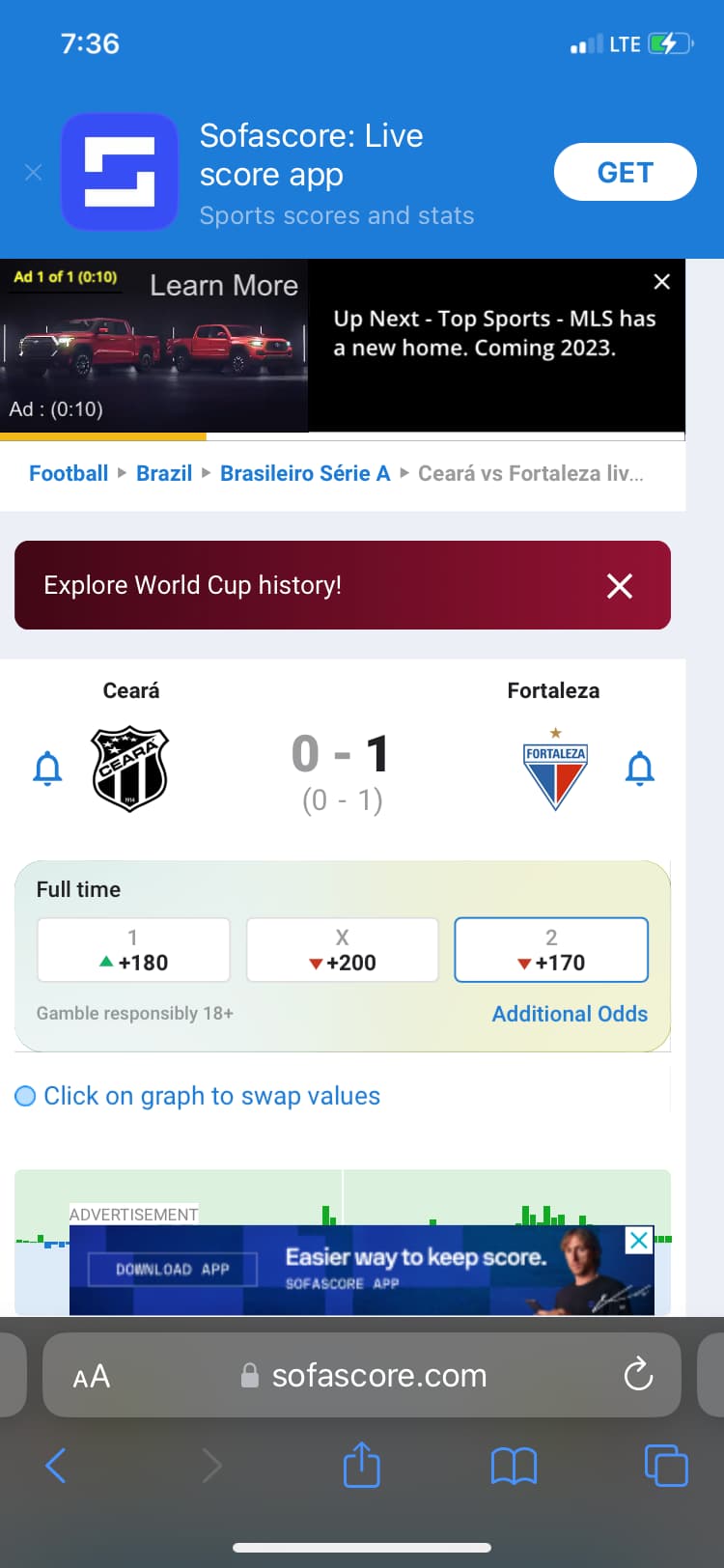This screenshot has width=724, height=1568.
Task: Open Brasileiro Série A breadcrumb
Action: pyautogui.click(x=305, y=473)
